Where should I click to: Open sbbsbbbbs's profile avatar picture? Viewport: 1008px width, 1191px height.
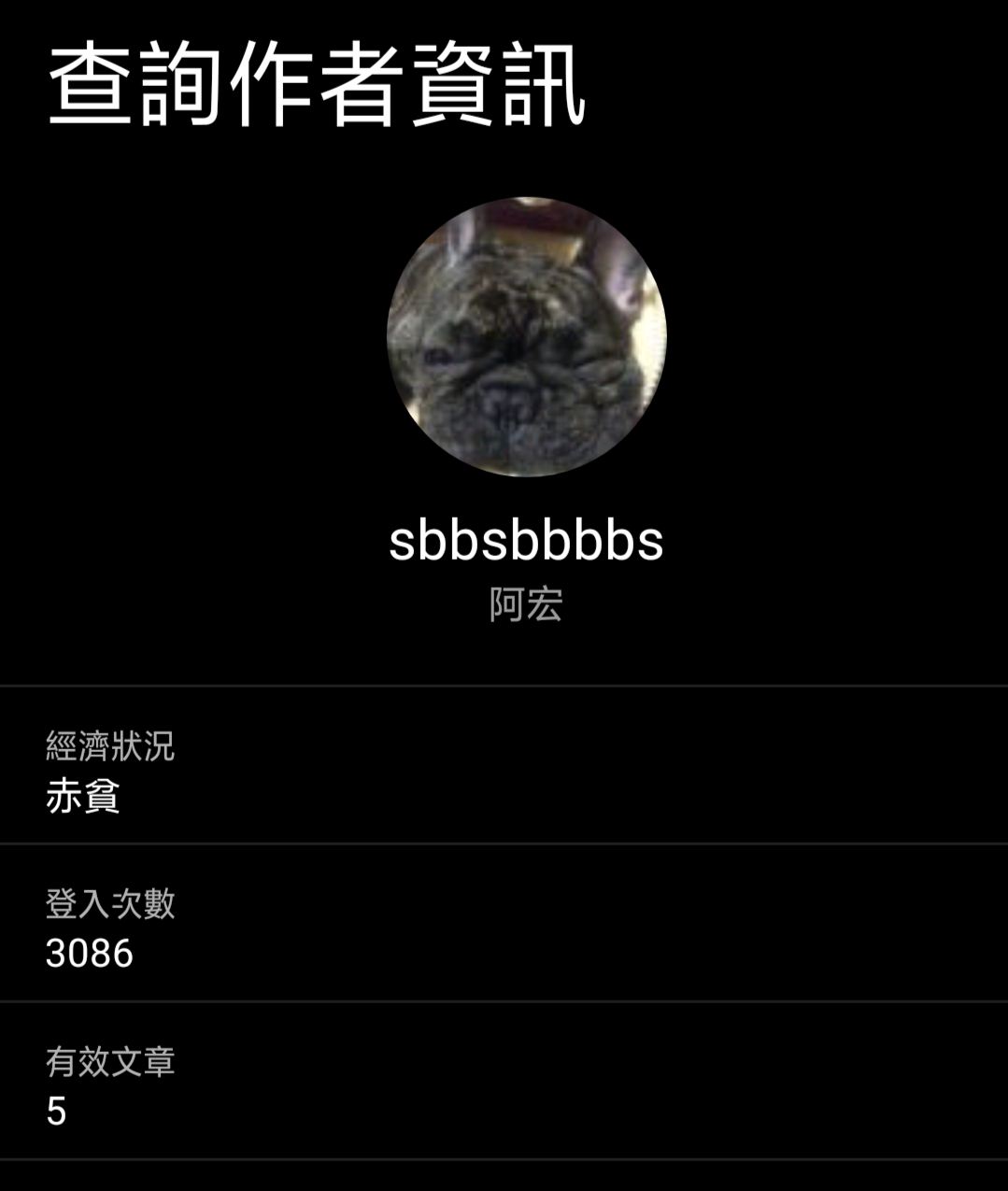526,337
